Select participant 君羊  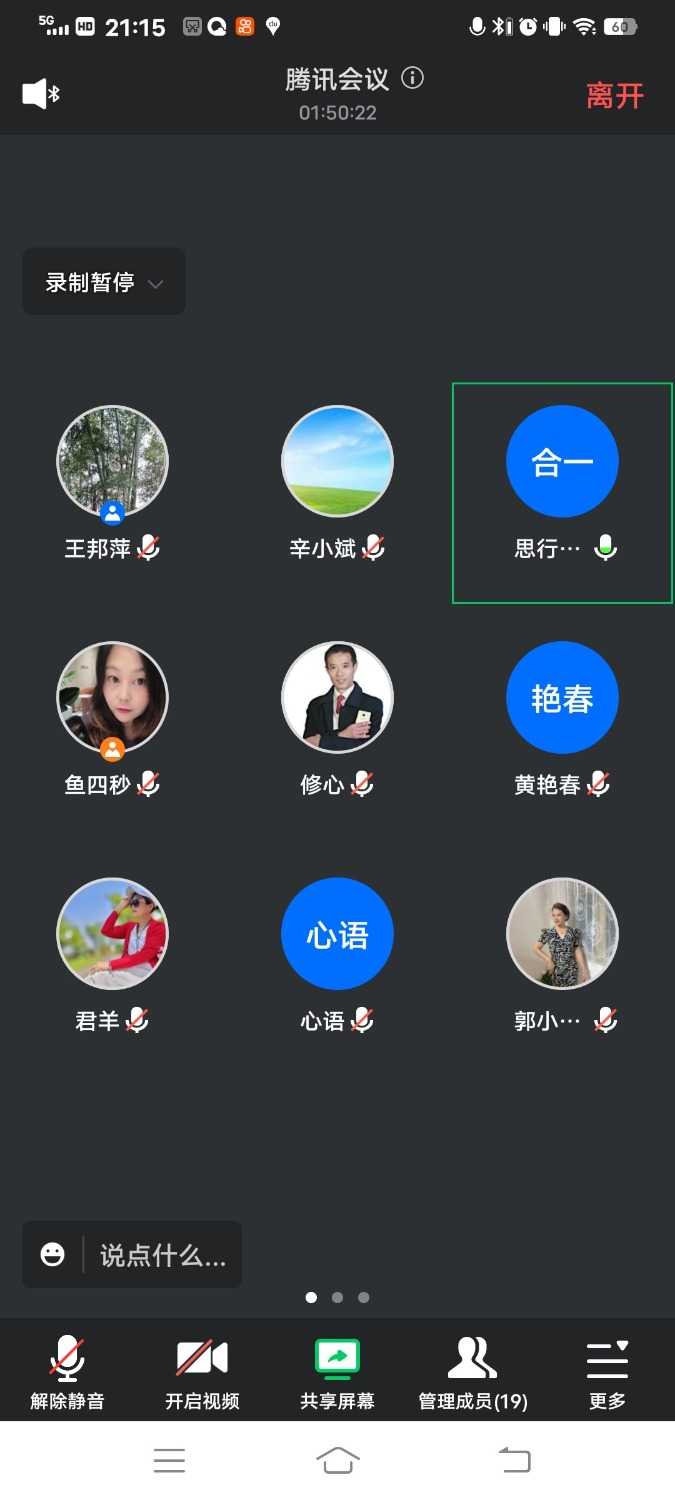point(112,934)
